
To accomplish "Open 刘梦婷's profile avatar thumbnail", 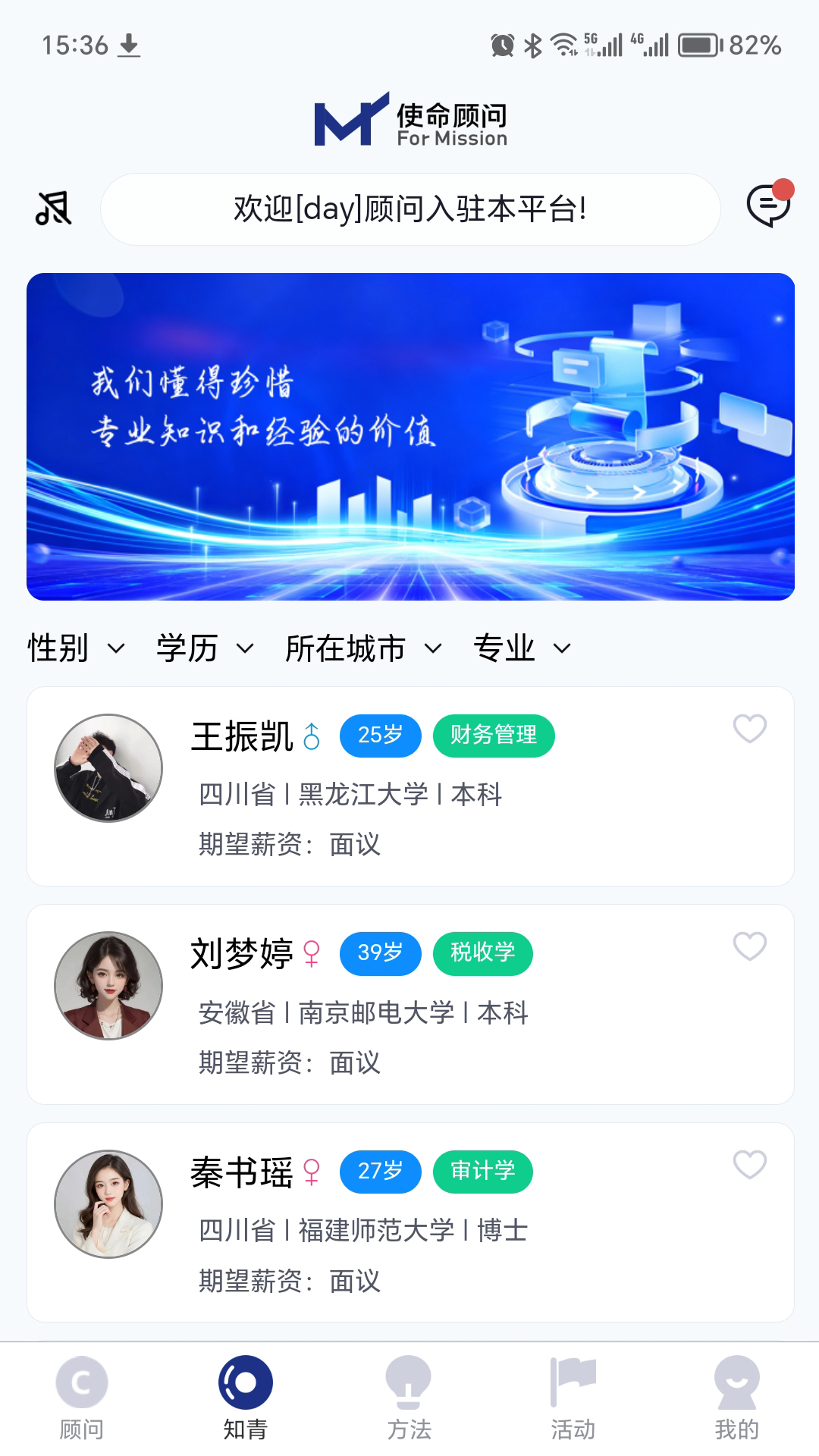I will pyautogui.click(x=108, y=984).
